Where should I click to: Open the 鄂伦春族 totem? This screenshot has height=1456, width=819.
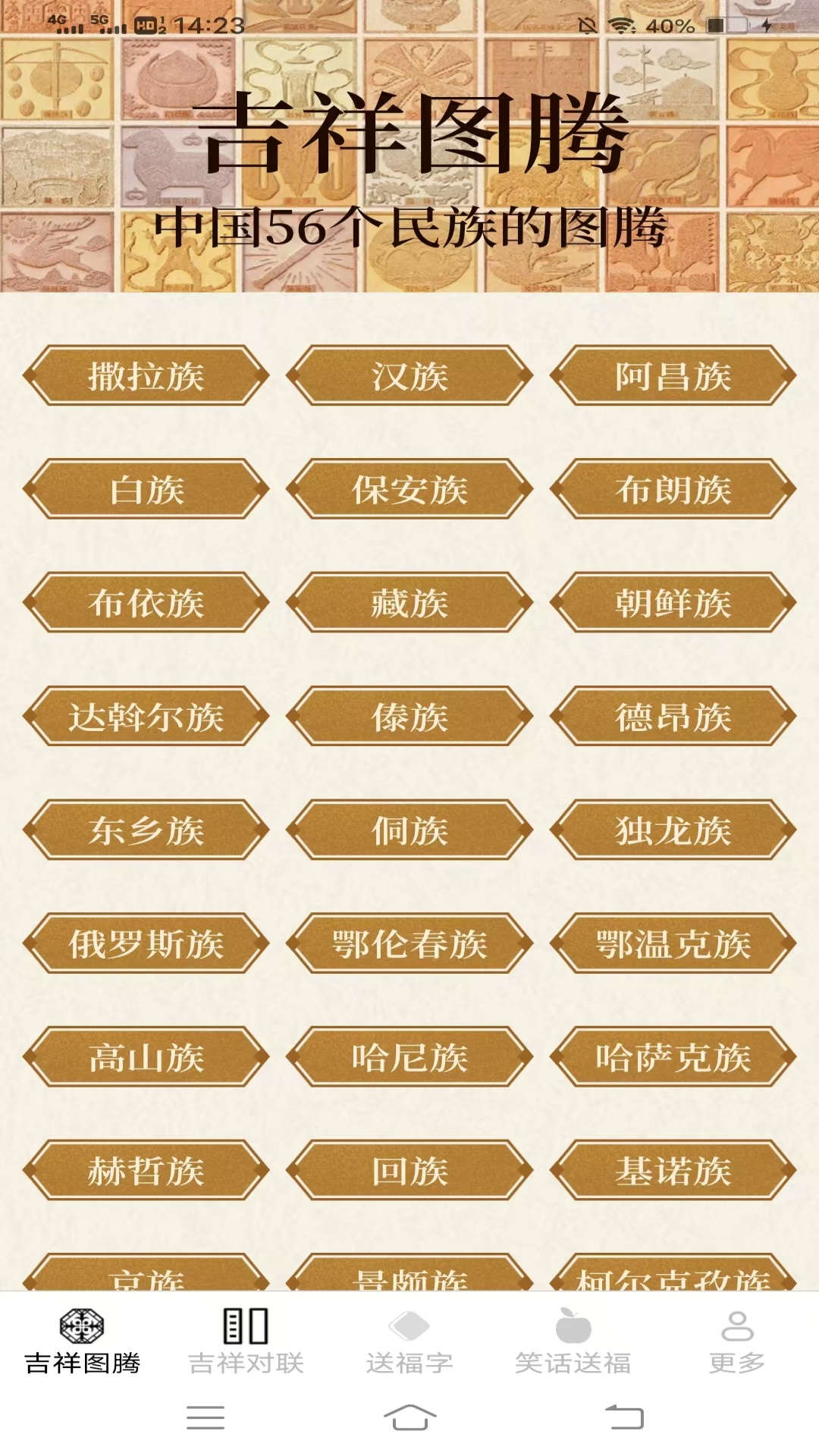409,943
